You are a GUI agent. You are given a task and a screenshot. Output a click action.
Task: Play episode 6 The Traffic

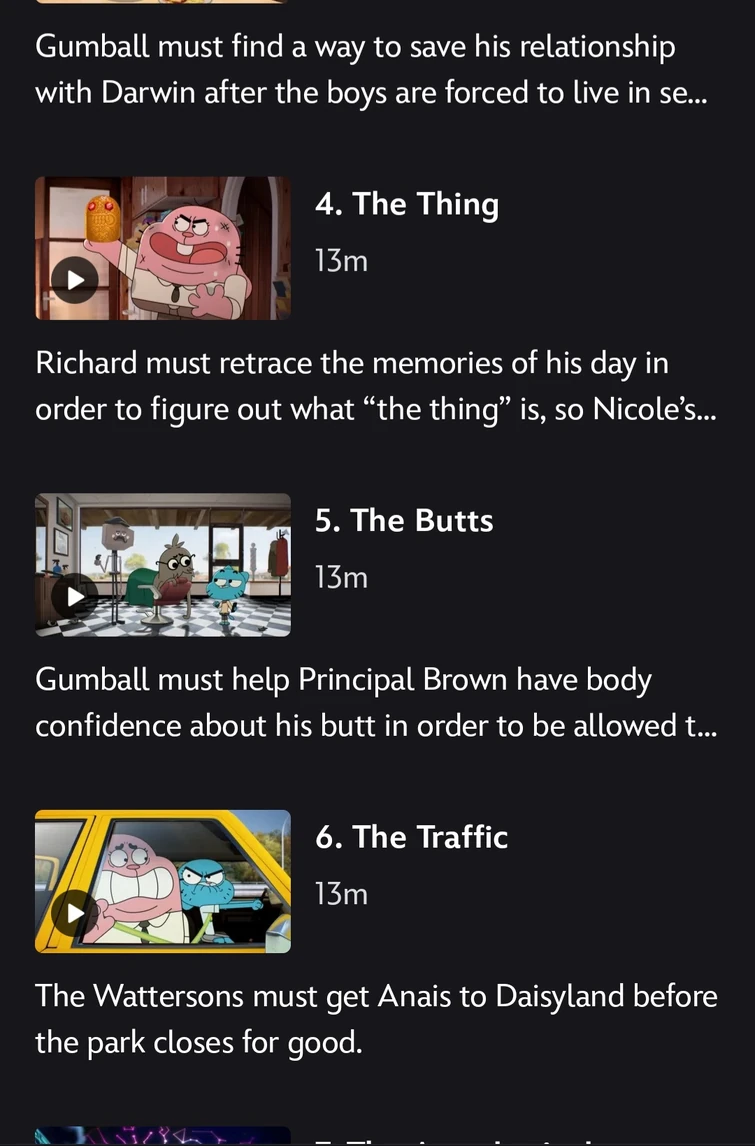click(75, 913)
